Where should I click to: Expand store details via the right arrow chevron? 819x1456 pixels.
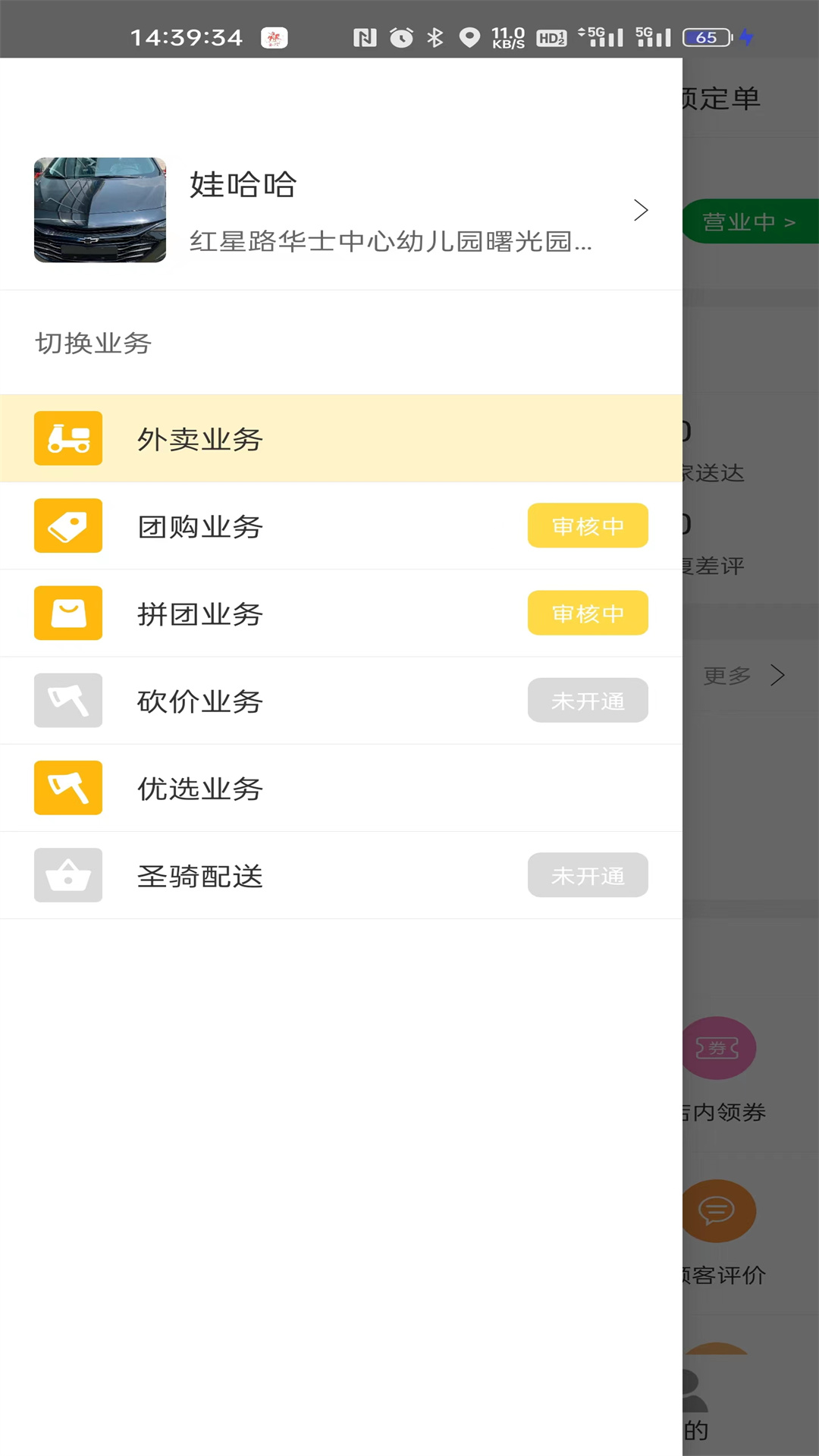[641, 210]
